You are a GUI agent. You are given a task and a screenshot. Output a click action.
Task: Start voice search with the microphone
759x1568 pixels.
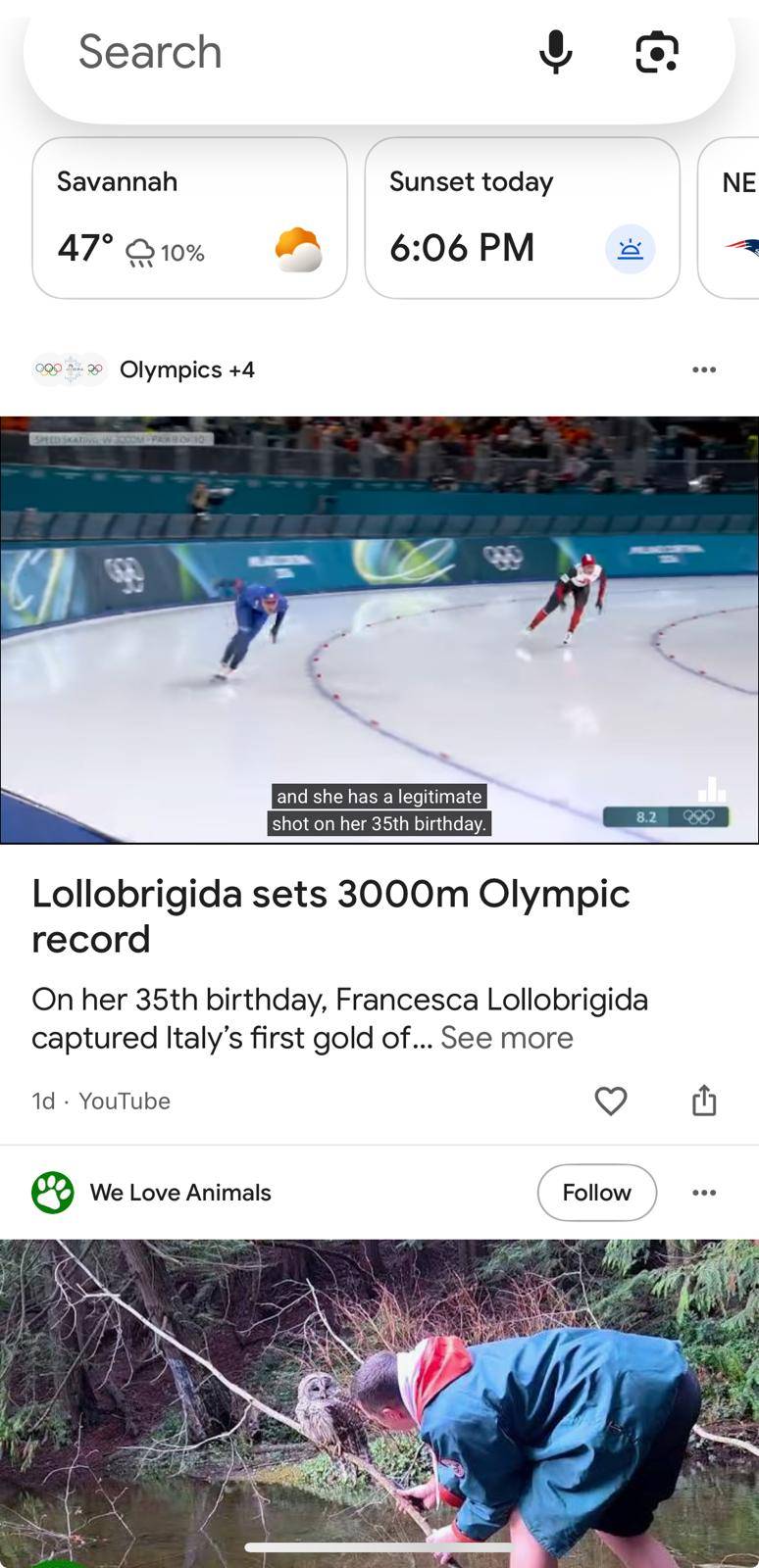click(555, 53)
